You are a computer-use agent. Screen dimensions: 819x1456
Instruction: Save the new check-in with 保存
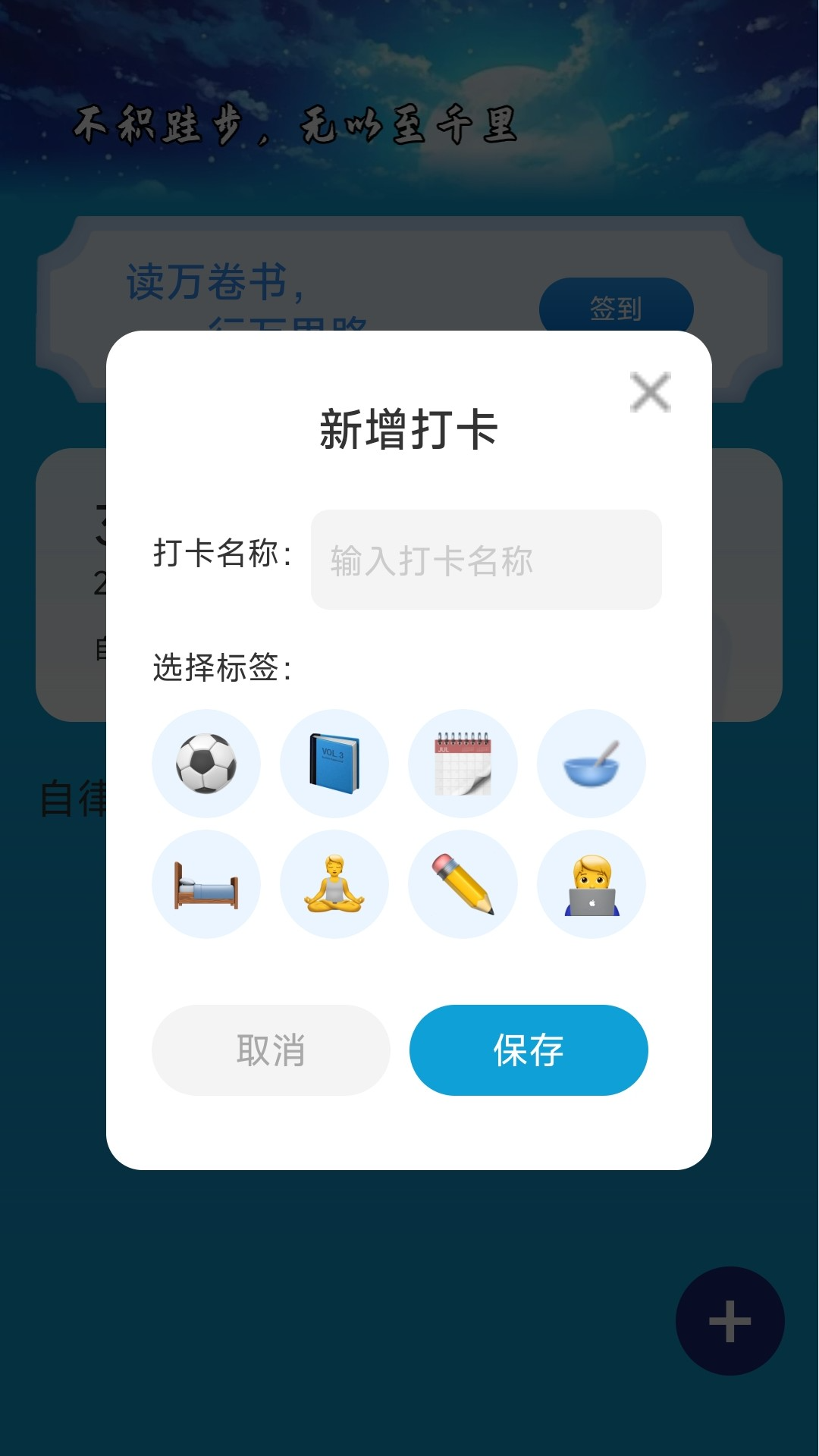coord(529,1050)
